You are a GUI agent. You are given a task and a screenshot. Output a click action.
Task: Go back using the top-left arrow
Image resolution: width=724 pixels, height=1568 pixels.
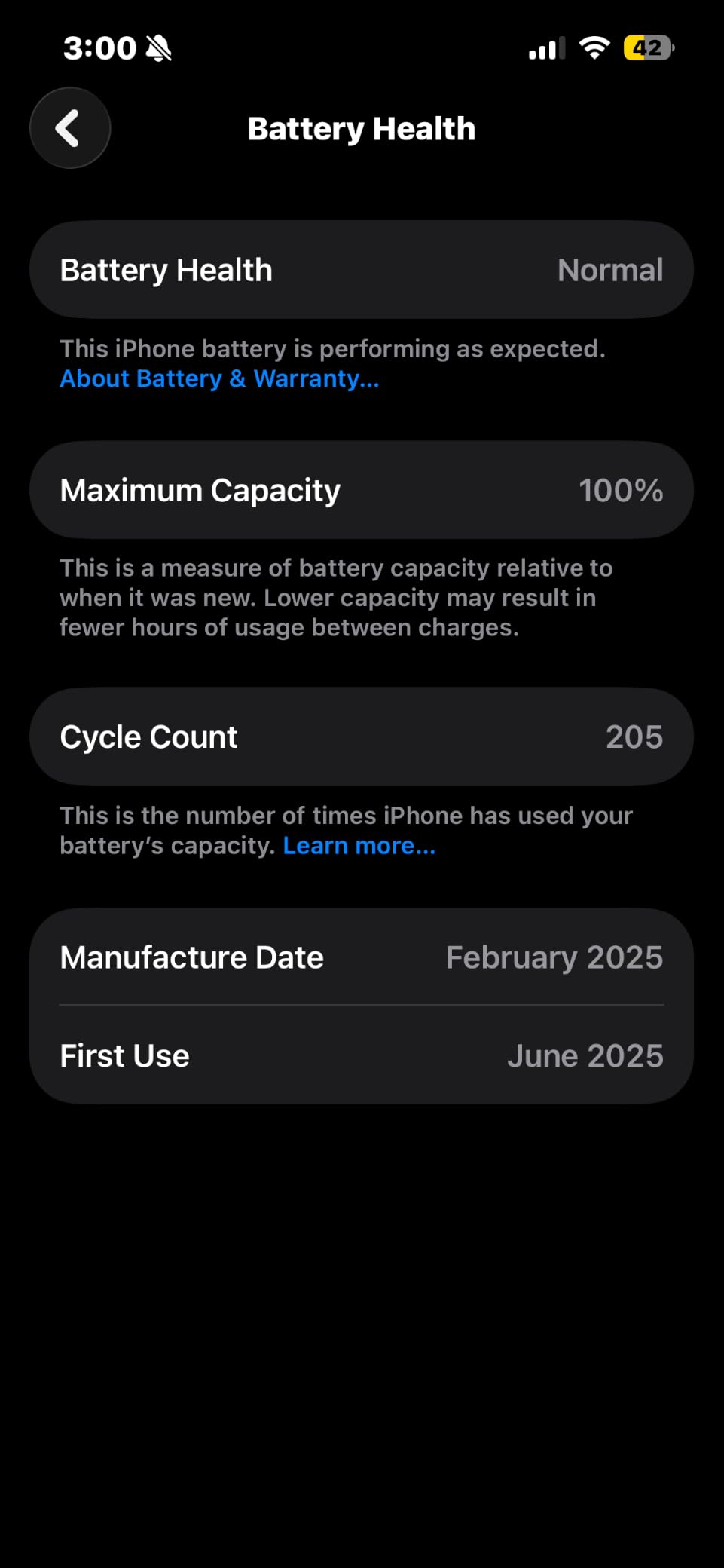tap(70, 128)
